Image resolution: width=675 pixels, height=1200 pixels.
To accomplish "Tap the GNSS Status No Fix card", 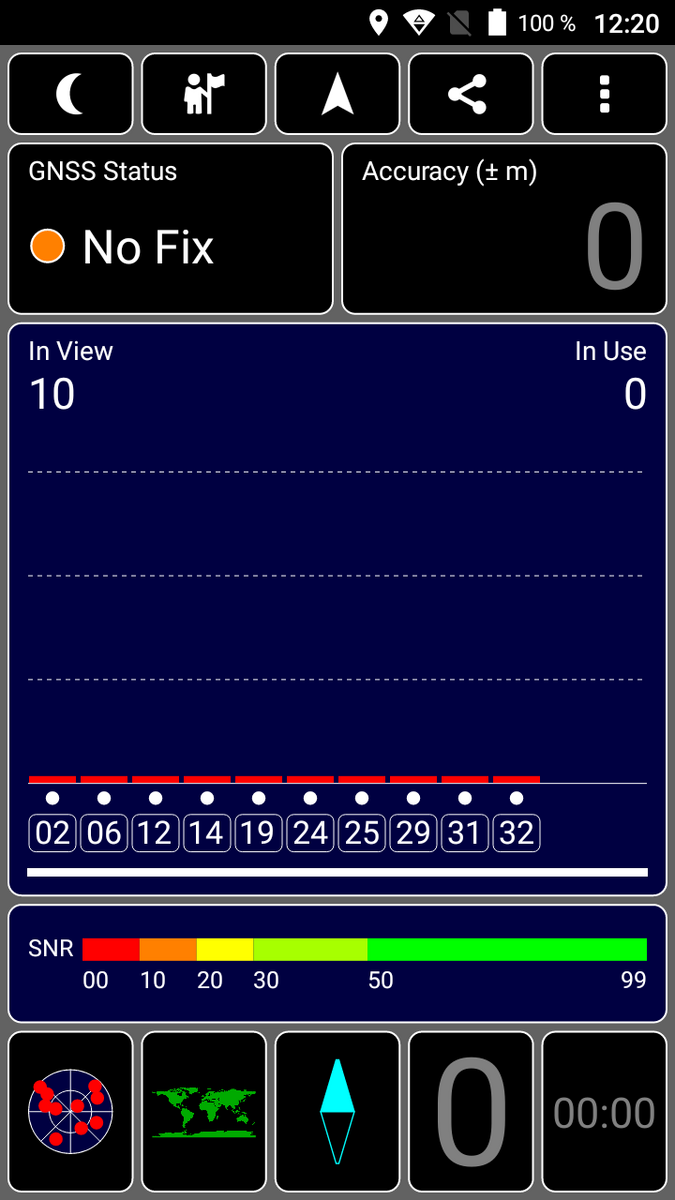I will click(170, 229).
